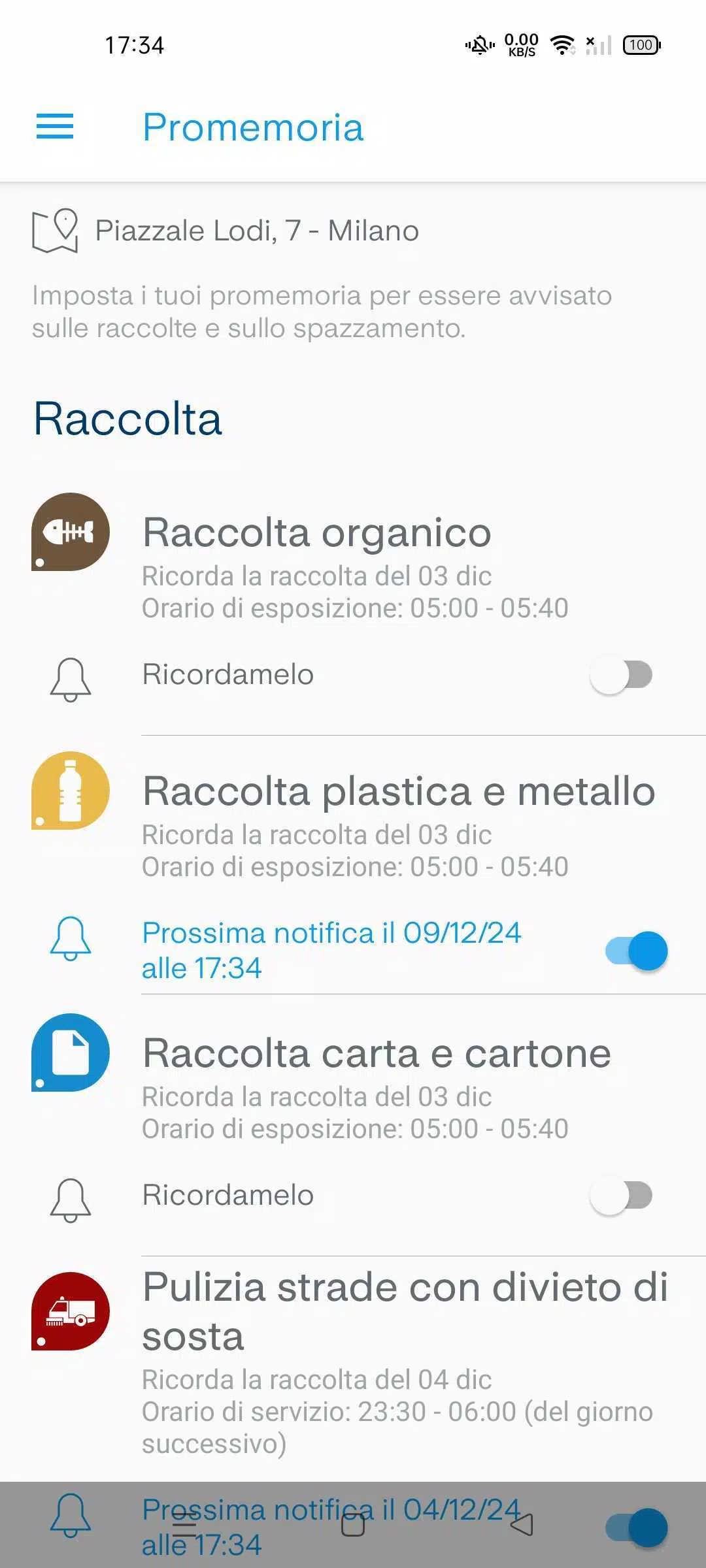Switch off the Pulizia strade reminder toggle
The height and width of the screenshot is (1568, 706).
[x=636, y=1527]
